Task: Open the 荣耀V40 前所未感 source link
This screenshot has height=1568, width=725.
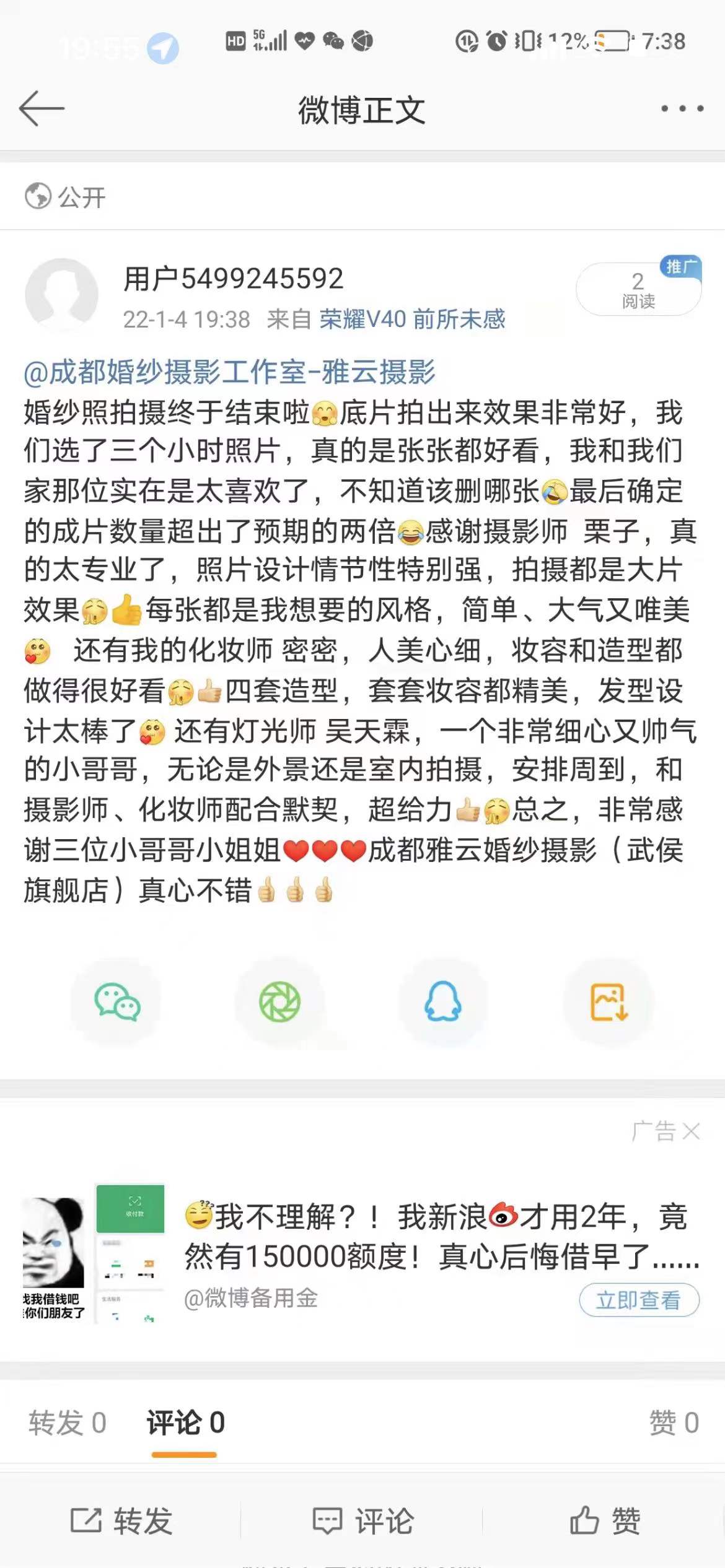Action: tap(412, 320)
